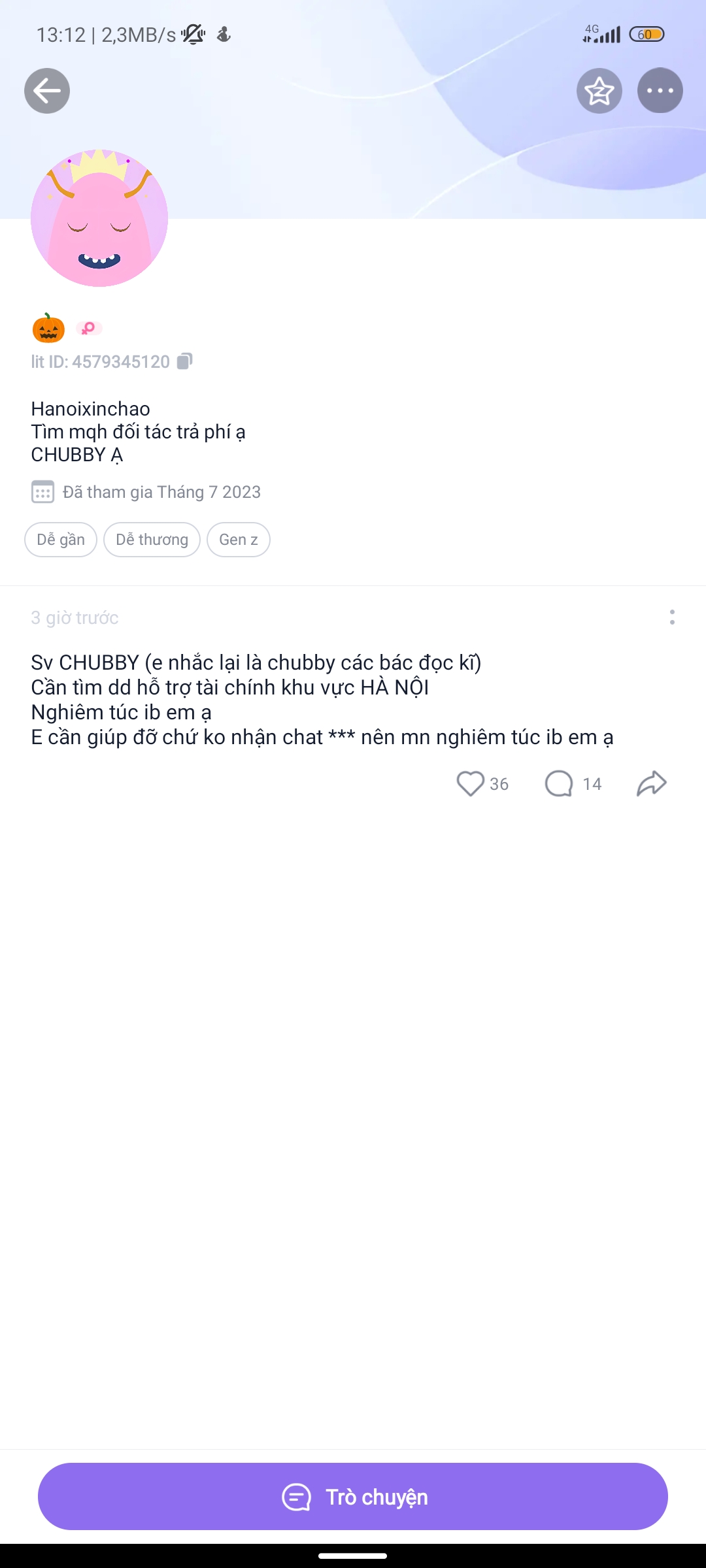This screenshot has height=1568, width=706.
Task: Open the post's three-dot options menu
Action: click(x=672, y=617)
